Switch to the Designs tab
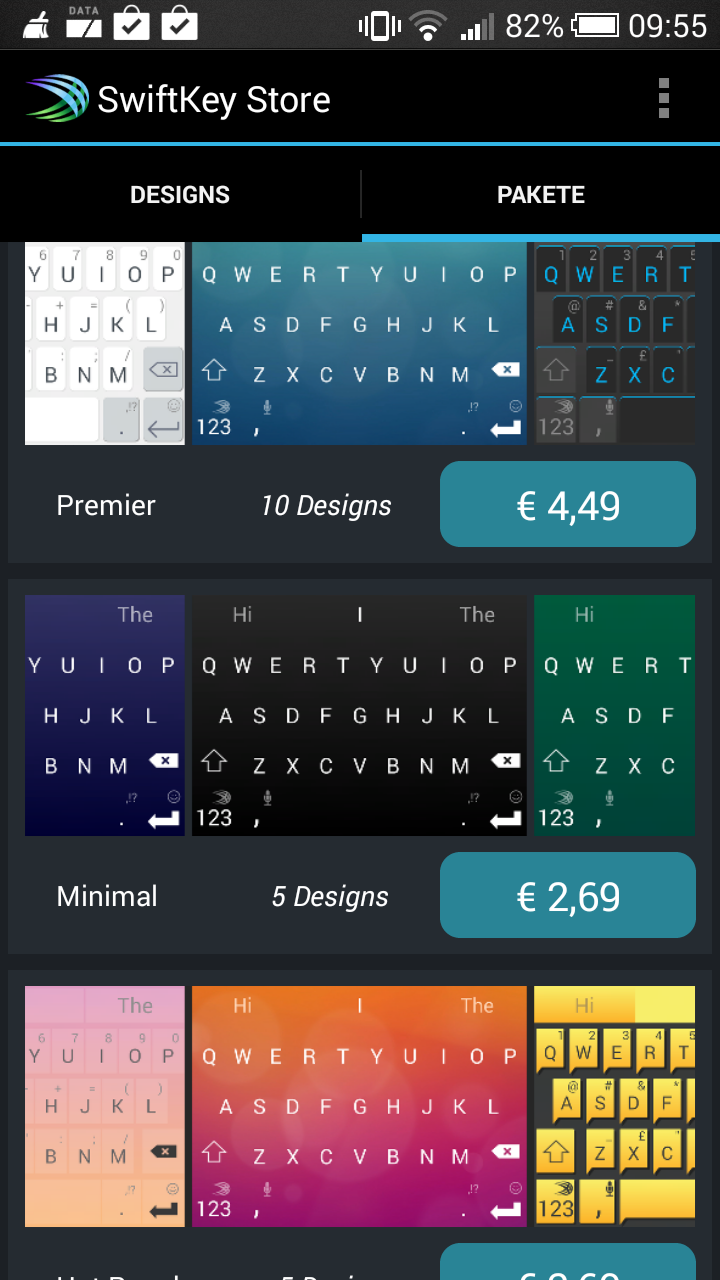The height and width of the screenshot is (1280, 720). [180, 195]
